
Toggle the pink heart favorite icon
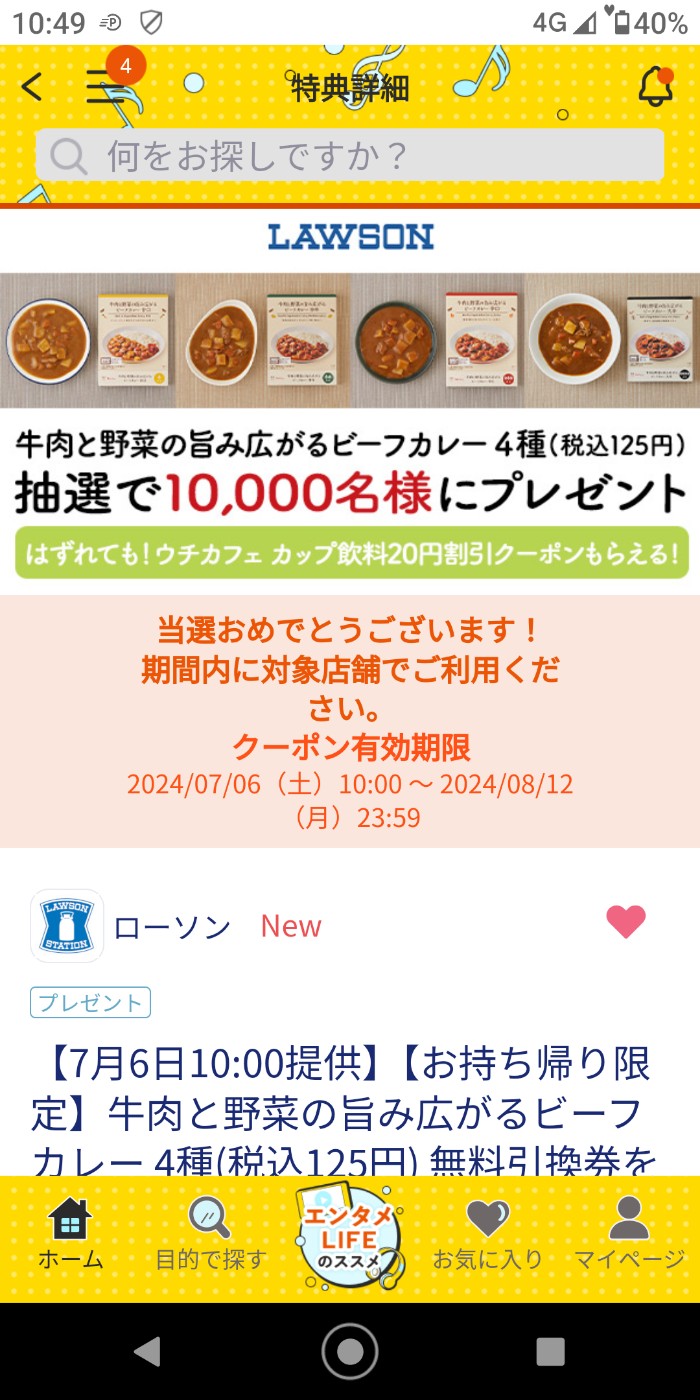626,922
